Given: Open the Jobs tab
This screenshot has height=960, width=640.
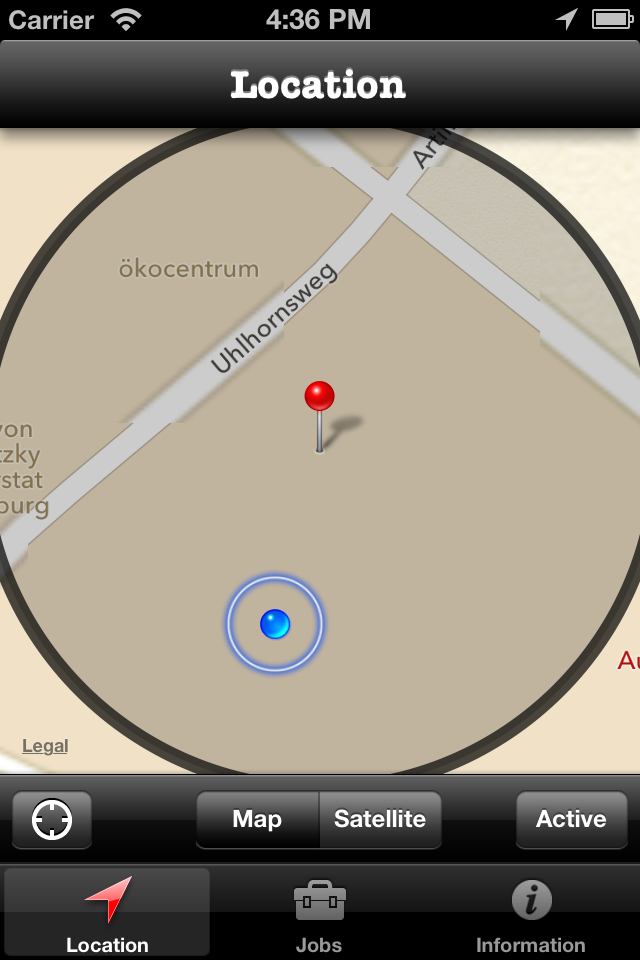Looking at the screenshot, I should click(319, 915).
